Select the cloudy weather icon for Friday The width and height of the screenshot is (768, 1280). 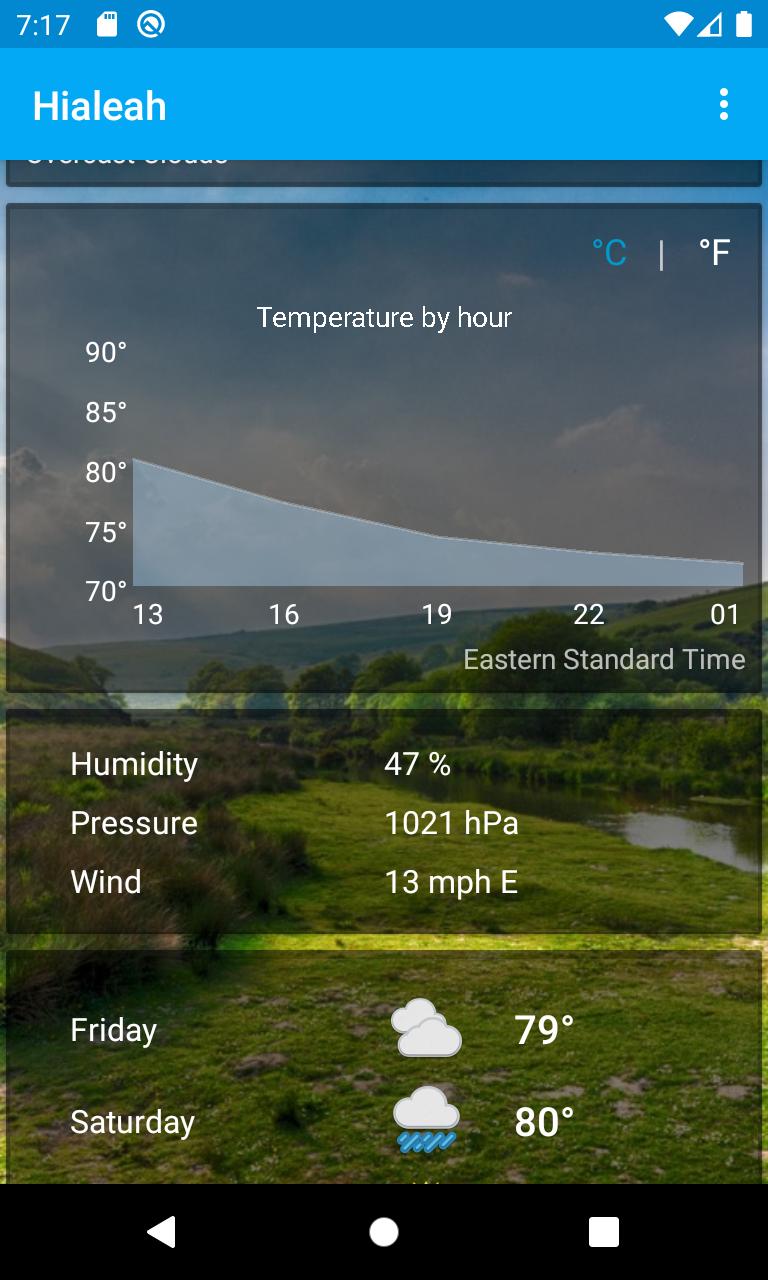(x=425, y=1027)
